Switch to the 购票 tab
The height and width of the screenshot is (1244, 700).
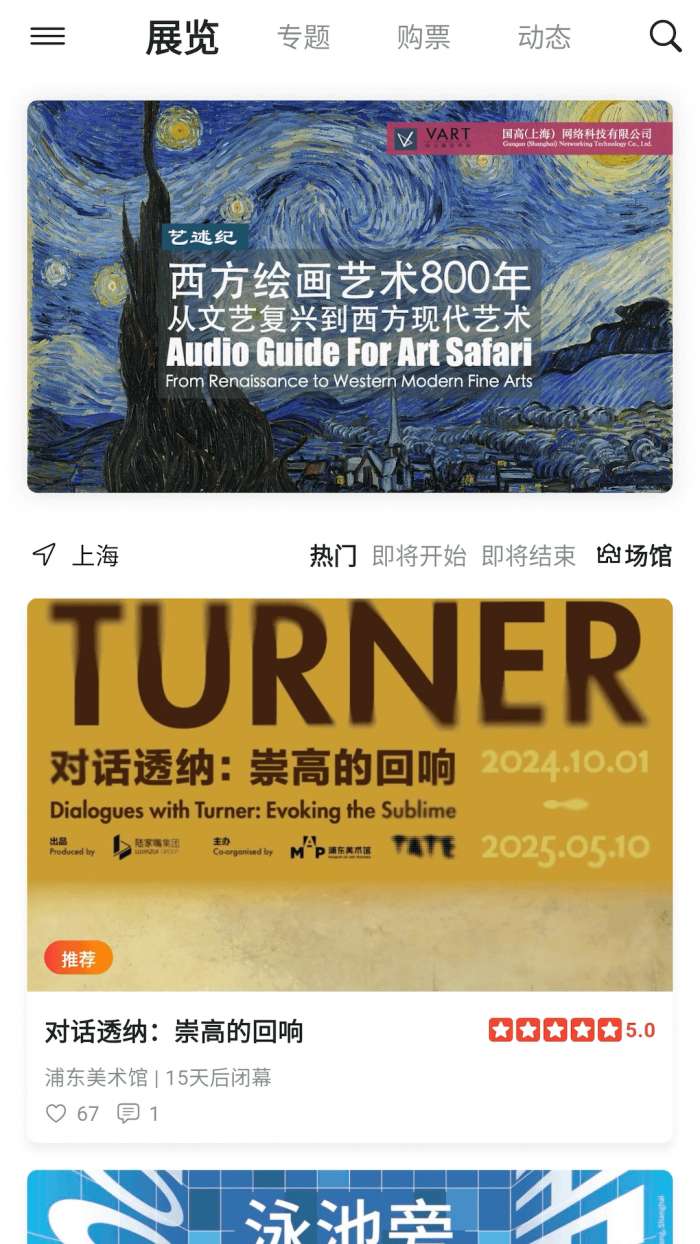click(423, 38)
